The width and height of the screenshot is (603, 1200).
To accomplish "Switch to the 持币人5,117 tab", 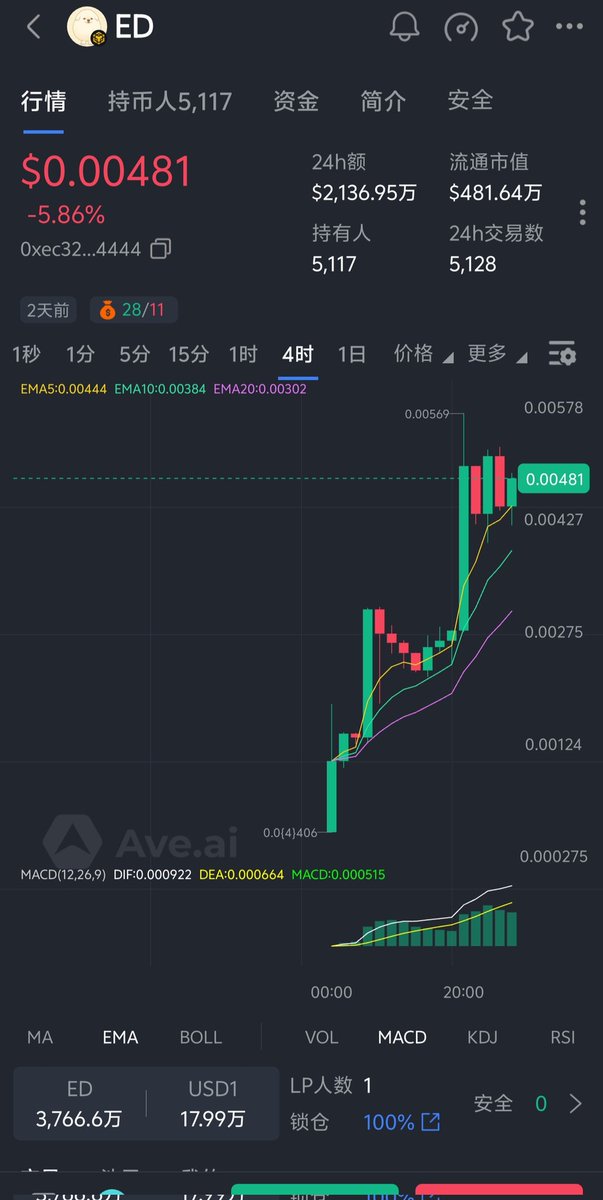I will pos(170,100).
